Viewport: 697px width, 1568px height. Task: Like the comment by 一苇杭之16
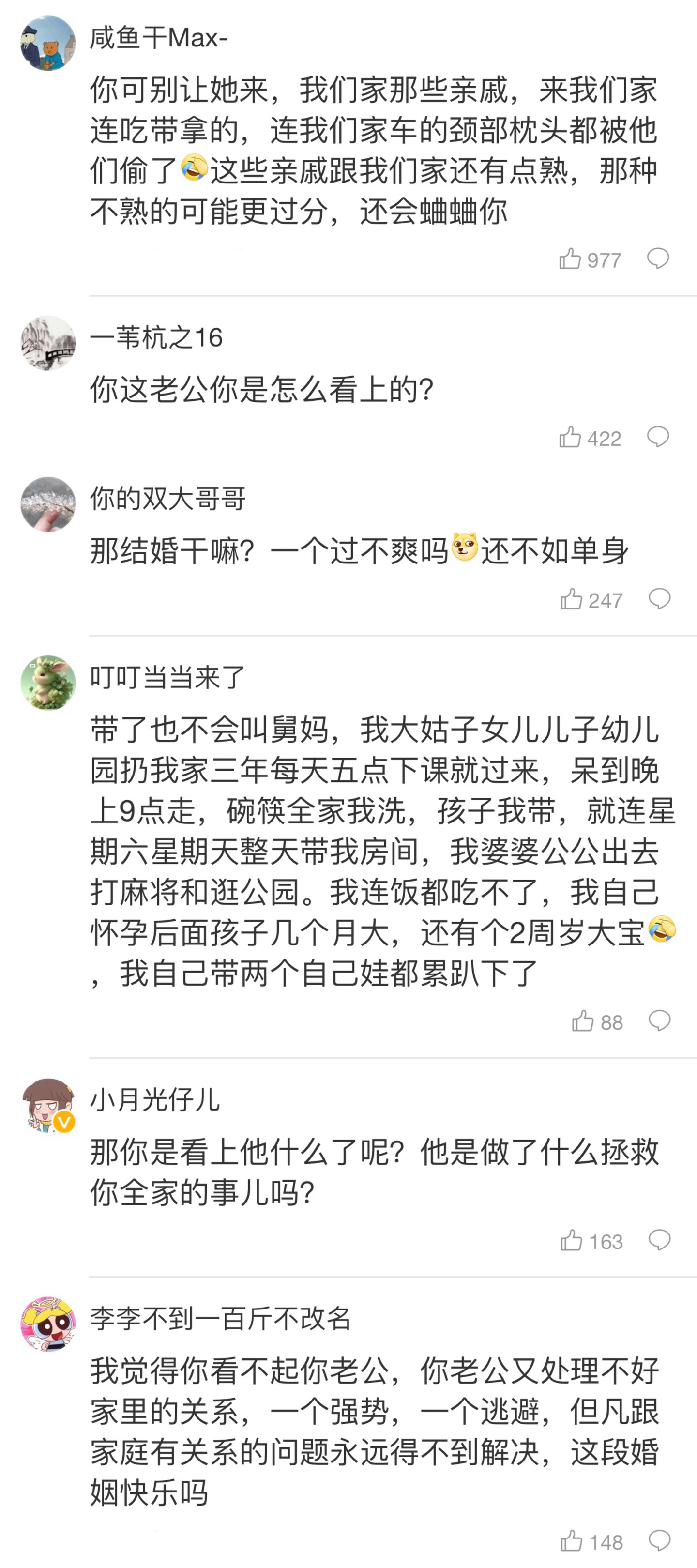coord(570,437)
